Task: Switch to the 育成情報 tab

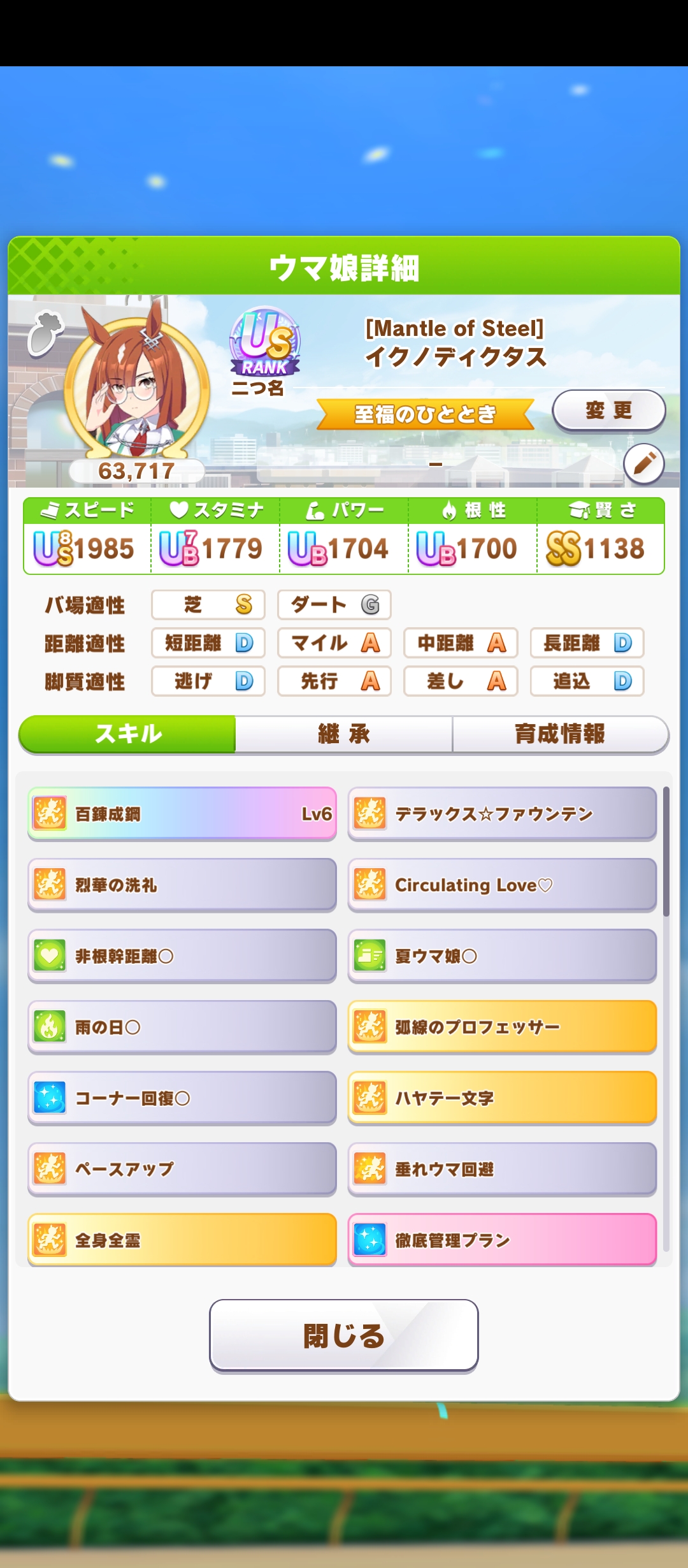Action: (x=560, y=734)
